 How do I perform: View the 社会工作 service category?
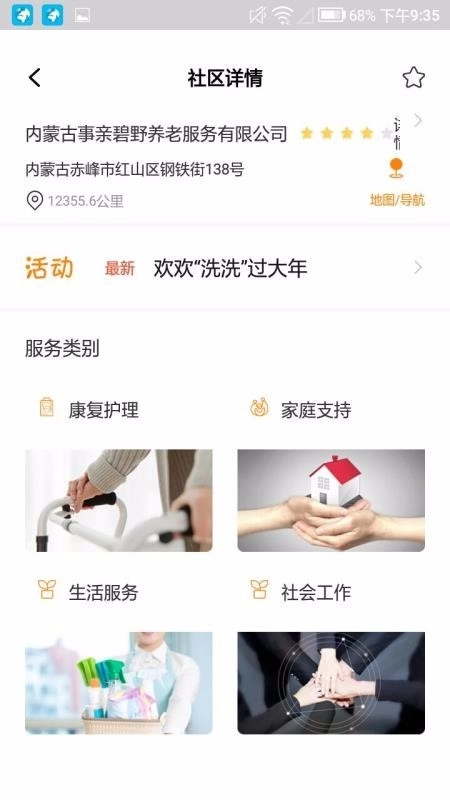coord(331,657)
